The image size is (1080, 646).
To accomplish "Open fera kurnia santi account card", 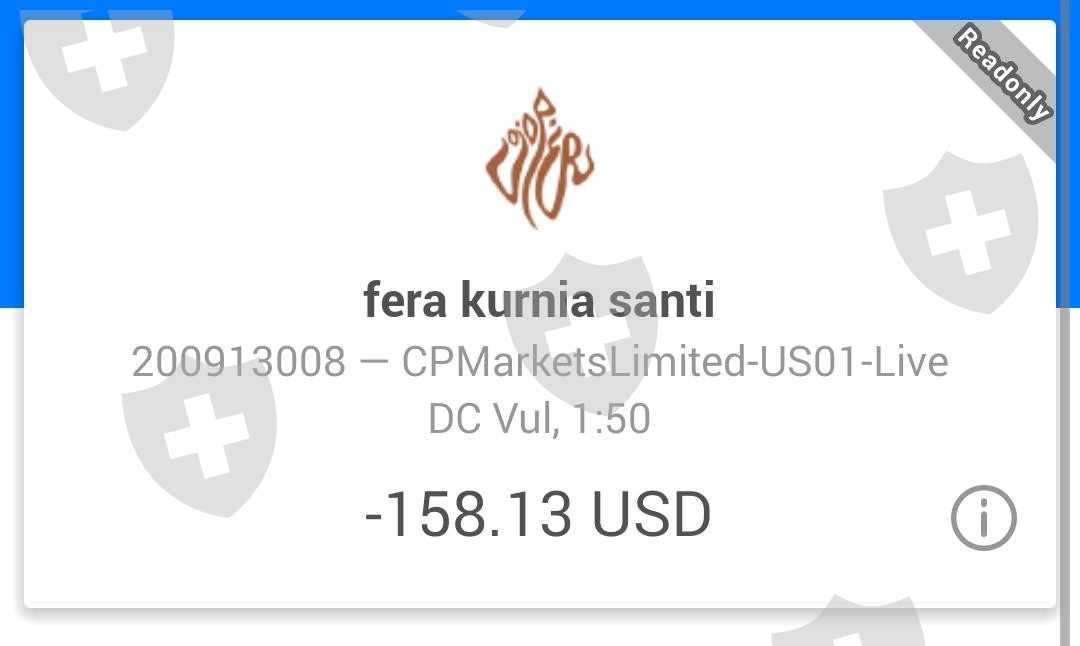I will (x=539, y=313).
